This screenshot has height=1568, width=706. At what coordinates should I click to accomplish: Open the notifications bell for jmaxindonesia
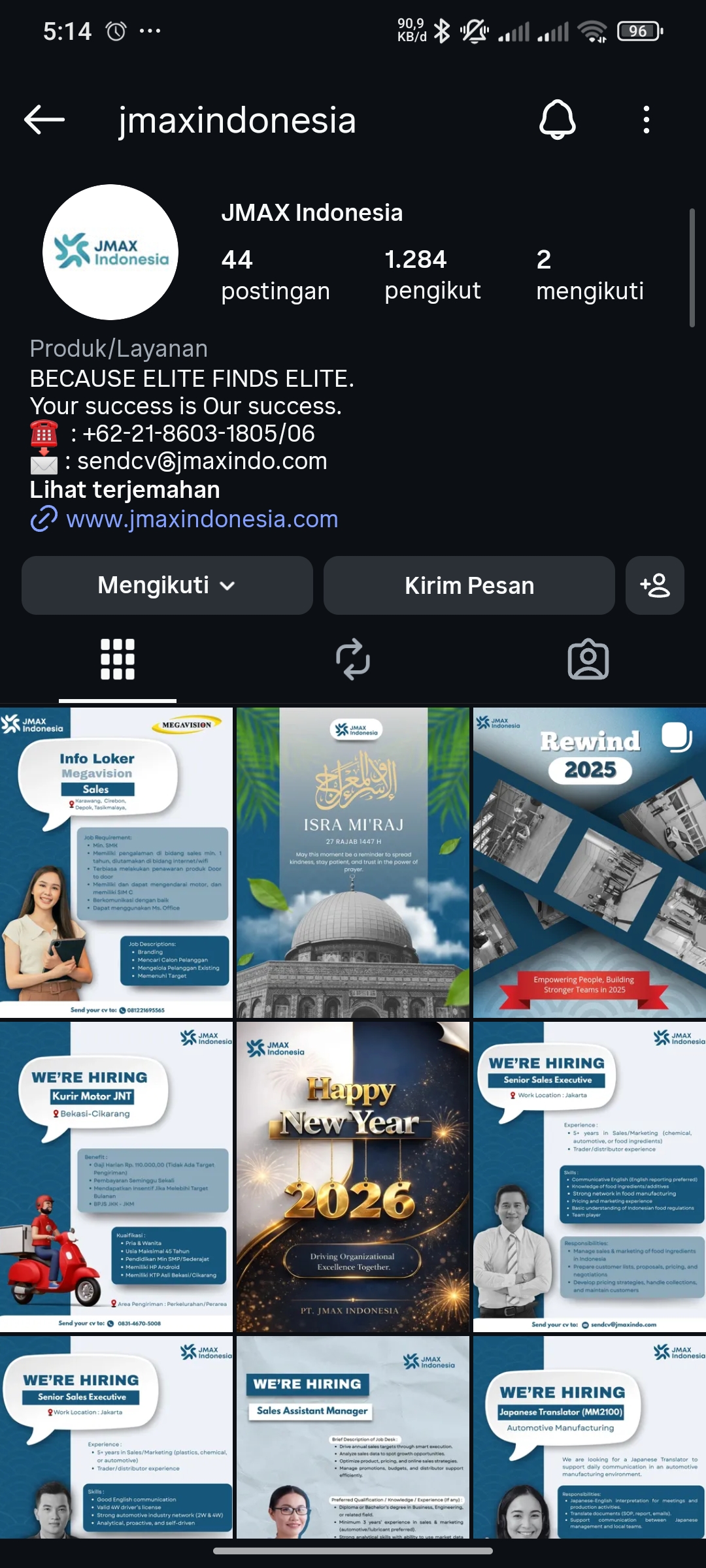[x=557, y=120]
